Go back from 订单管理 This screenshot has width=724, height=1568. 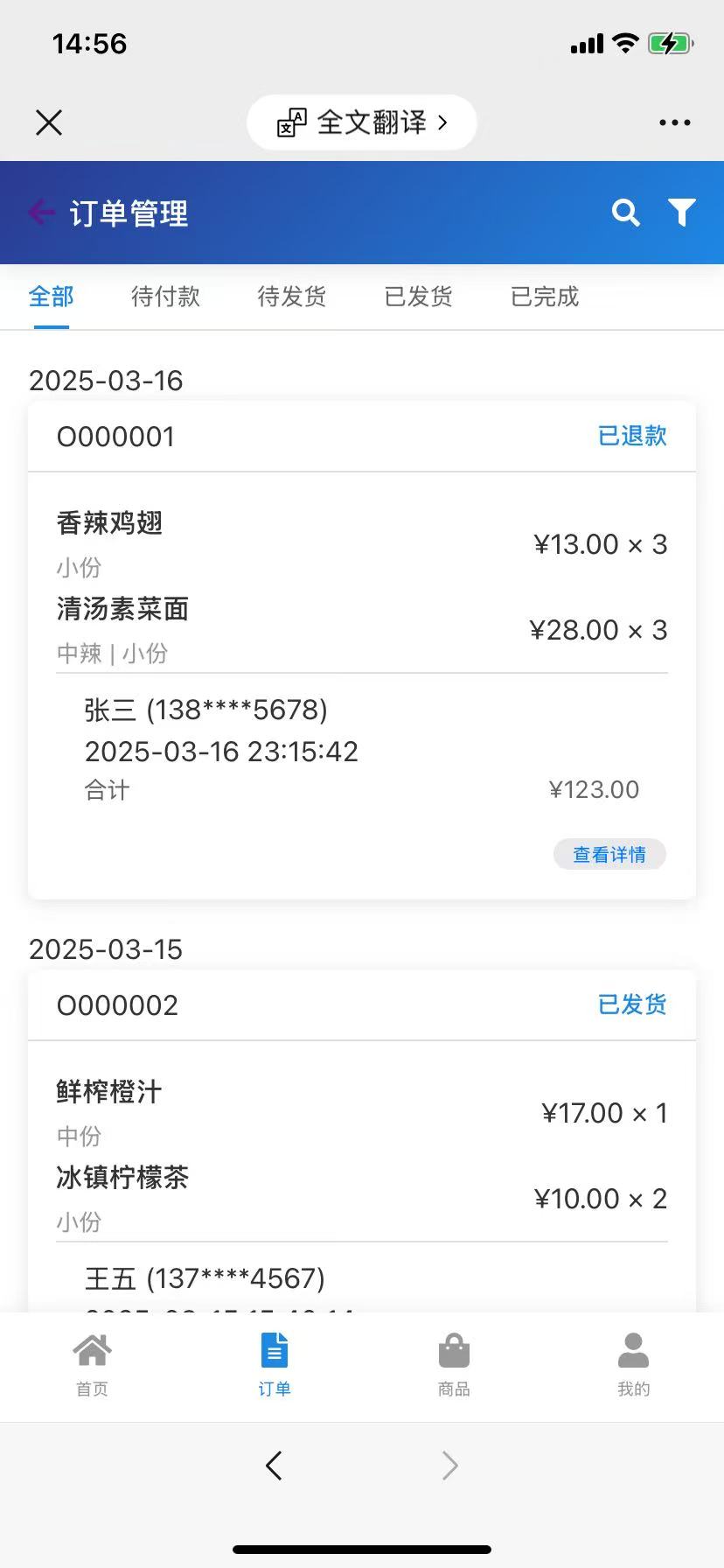click(x=41, y=212)
